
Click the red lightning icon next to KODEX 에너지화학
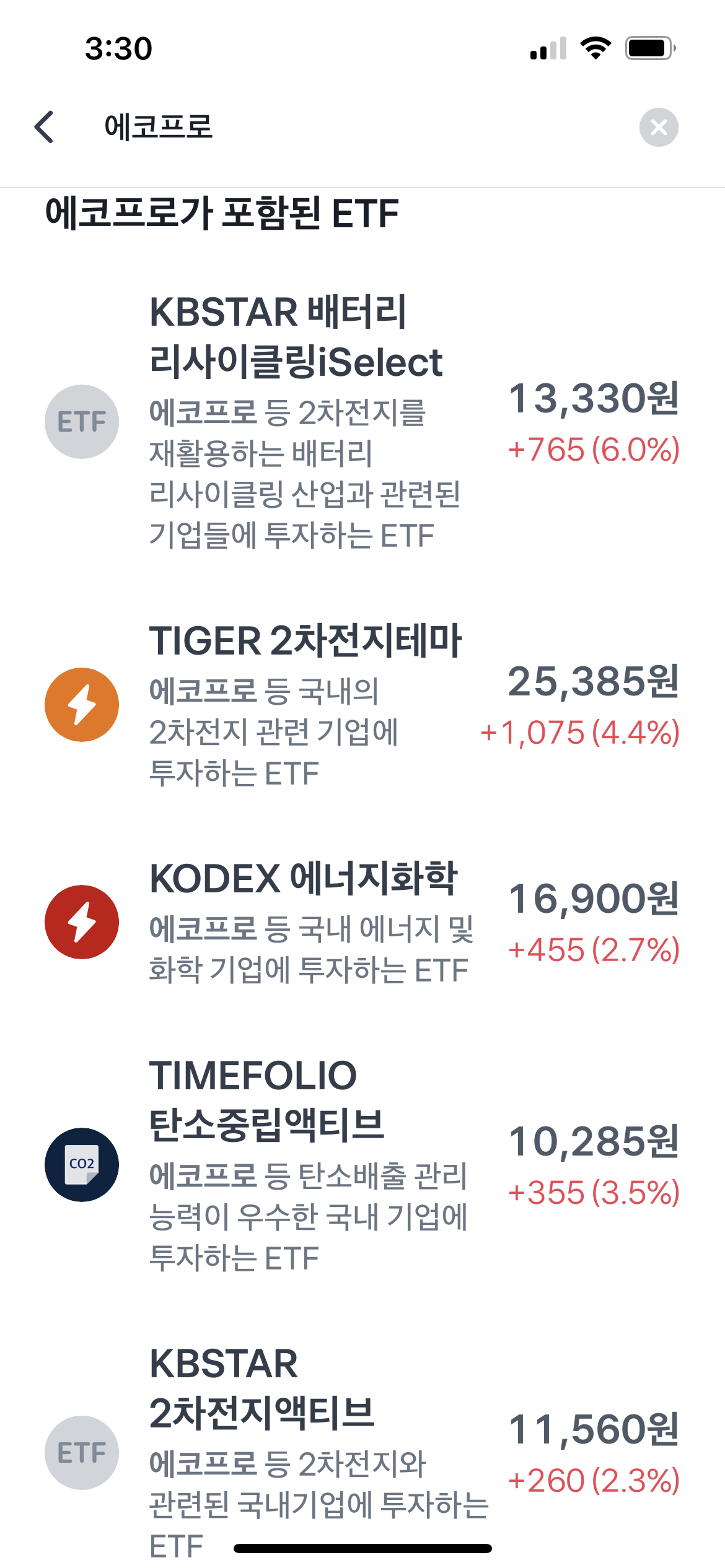[x=81, y=921]
